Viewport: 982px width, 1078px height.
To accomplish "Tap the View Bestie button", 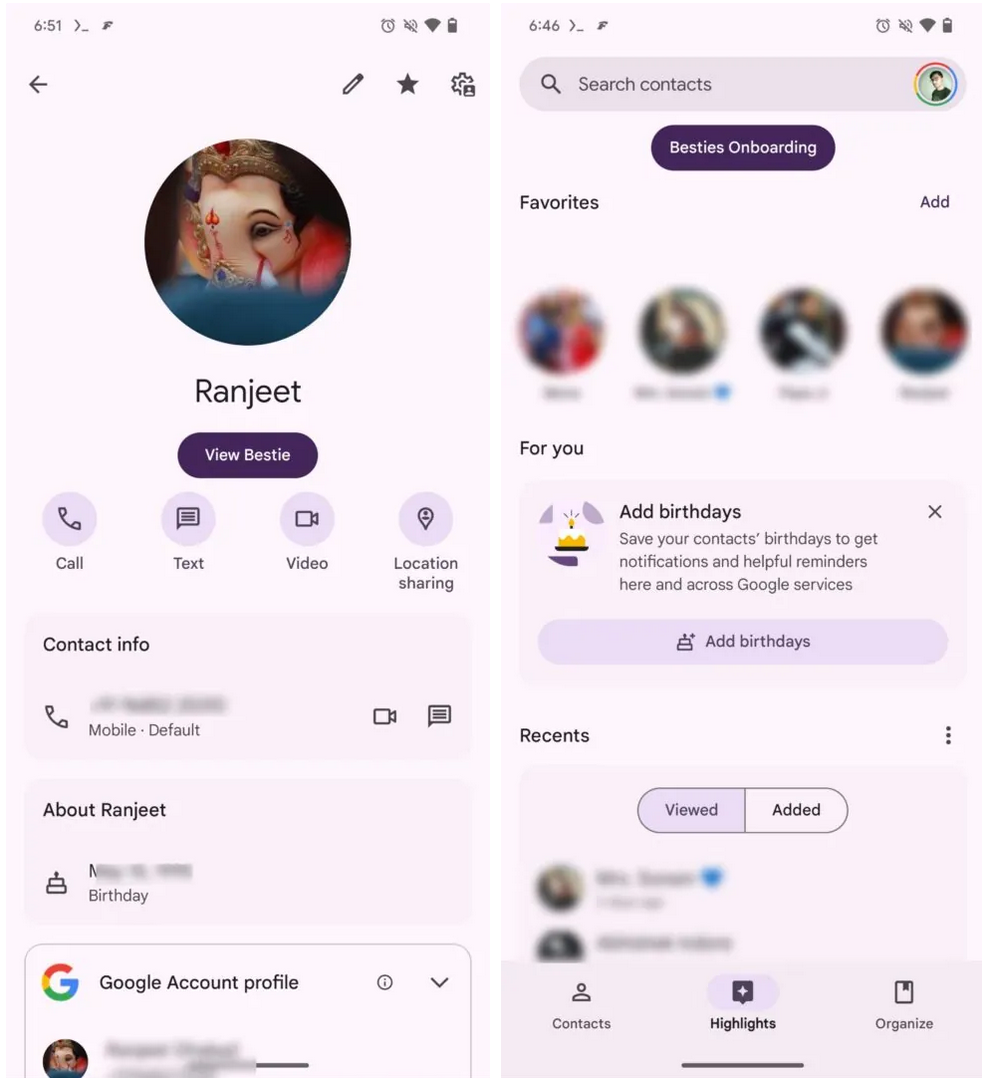I will tap(248, 455).
